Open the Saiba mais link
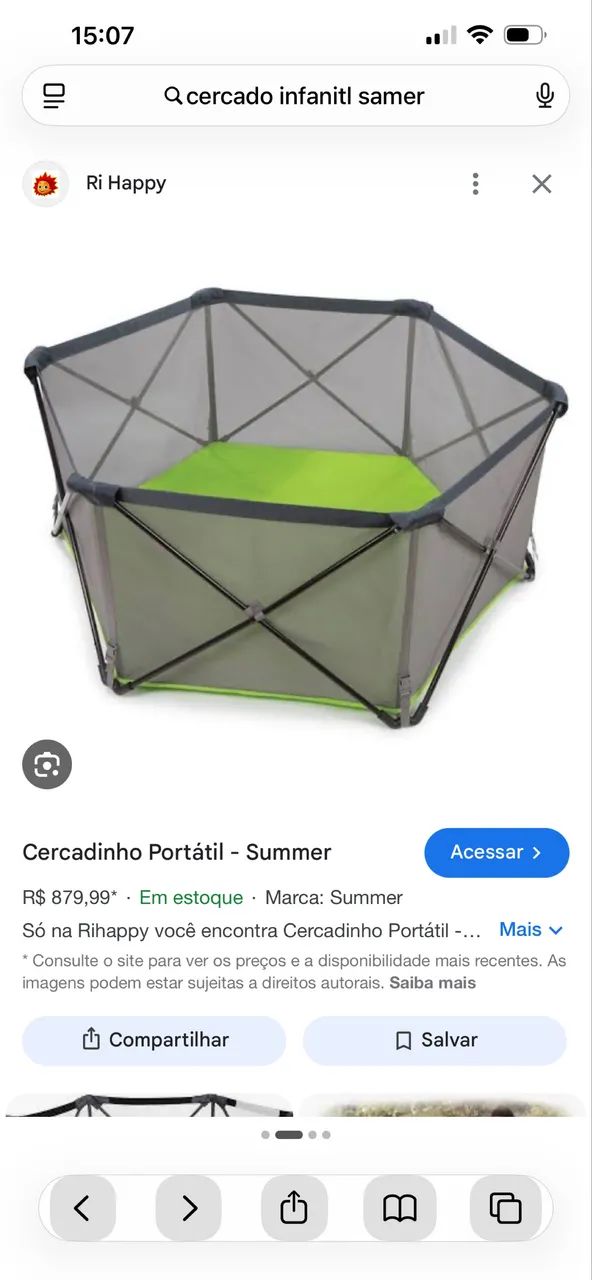The height and width of the screenshot is (1280, 592). (x=432, y=983)
